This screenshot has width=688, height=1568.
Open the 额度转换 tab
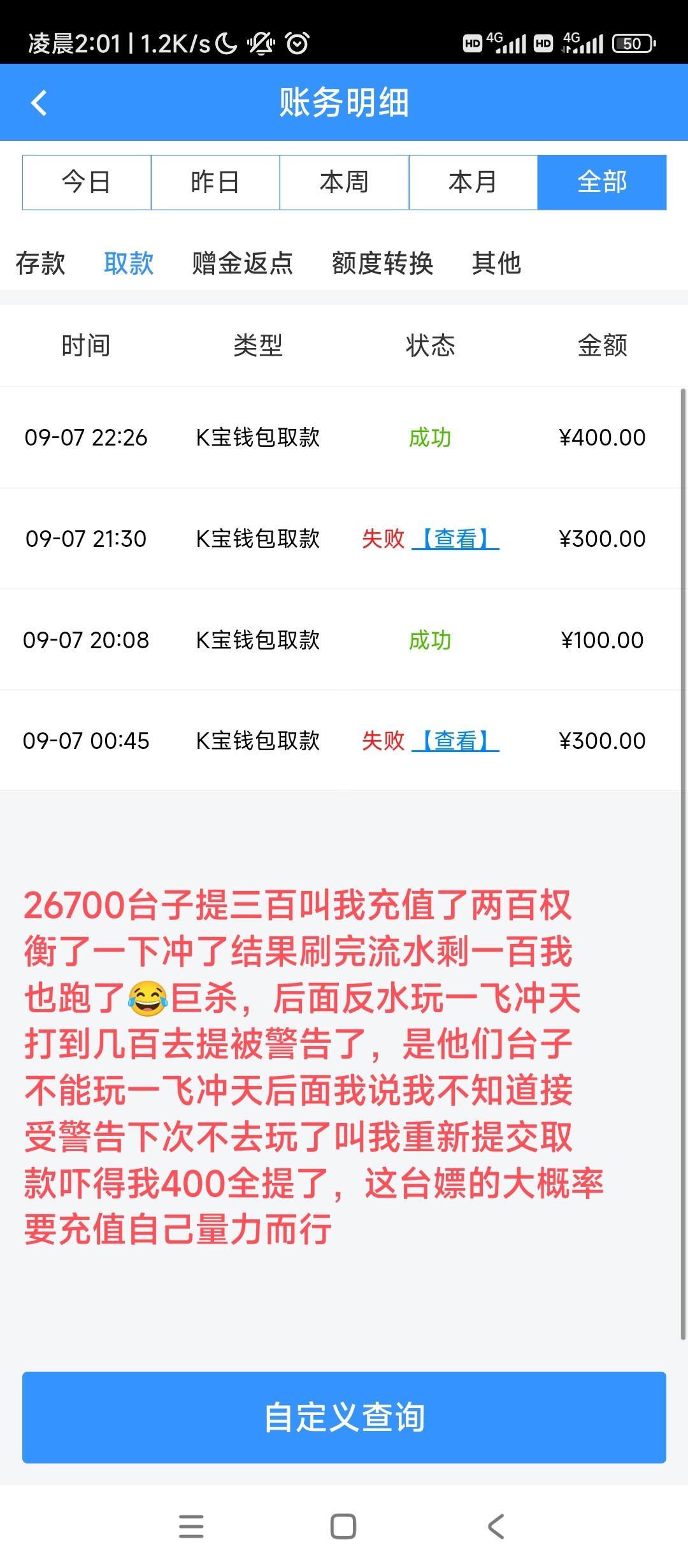[x=382, y=263]
